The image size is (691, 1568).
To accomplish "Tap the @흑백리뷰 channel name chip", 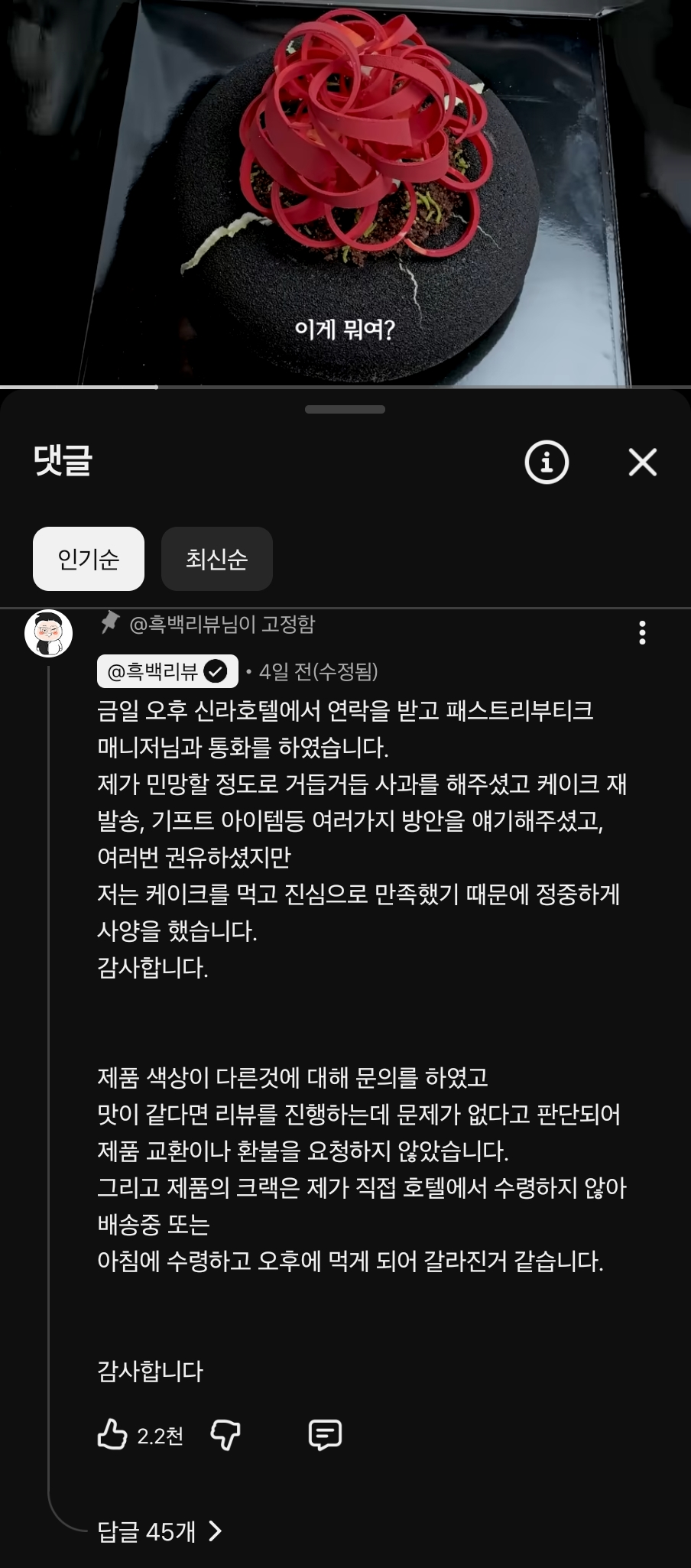I will [x=167, y=671].
